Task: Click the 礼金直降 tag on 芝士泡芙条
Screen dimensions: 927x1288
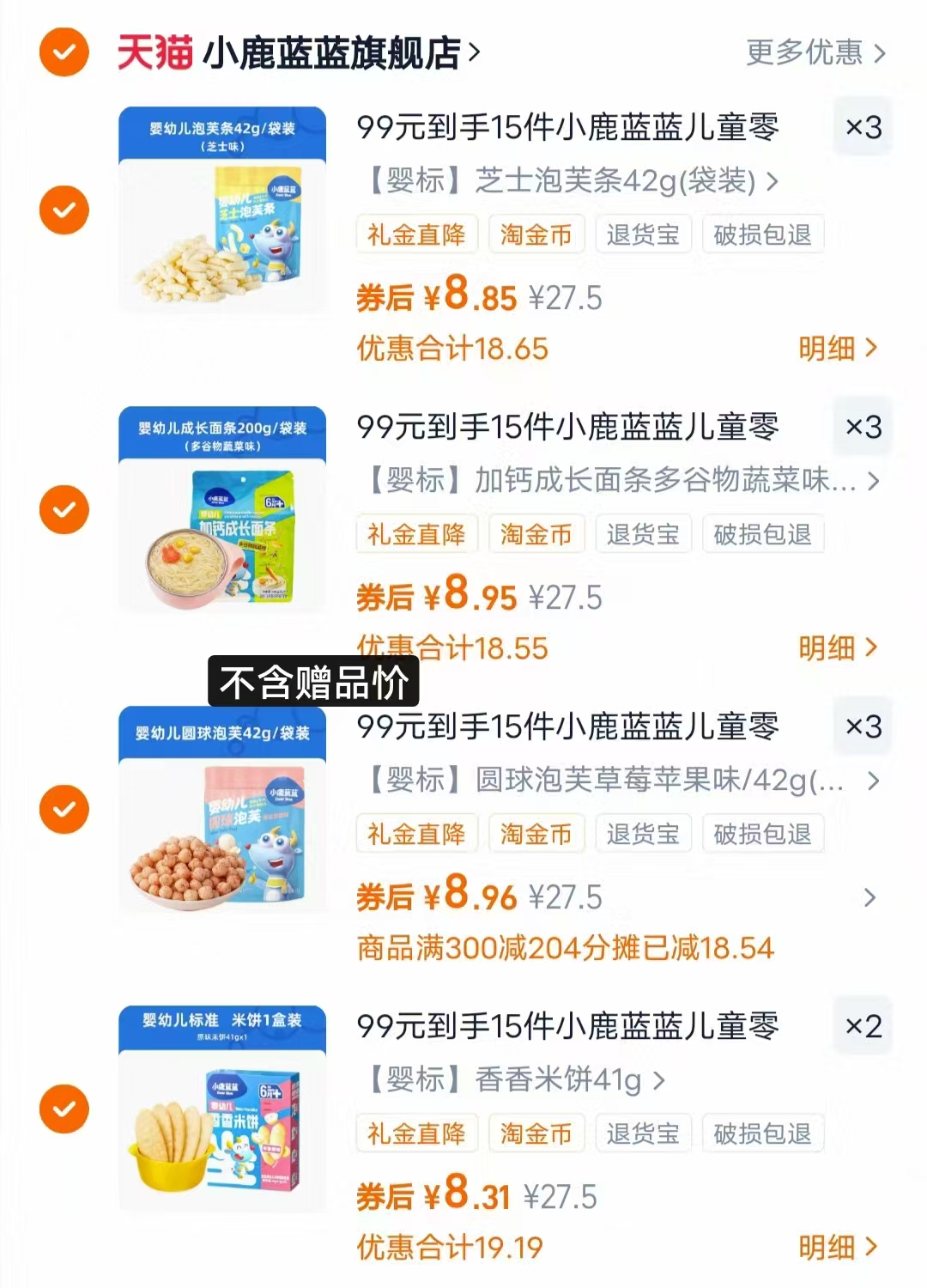Action: tap(415, 234)
